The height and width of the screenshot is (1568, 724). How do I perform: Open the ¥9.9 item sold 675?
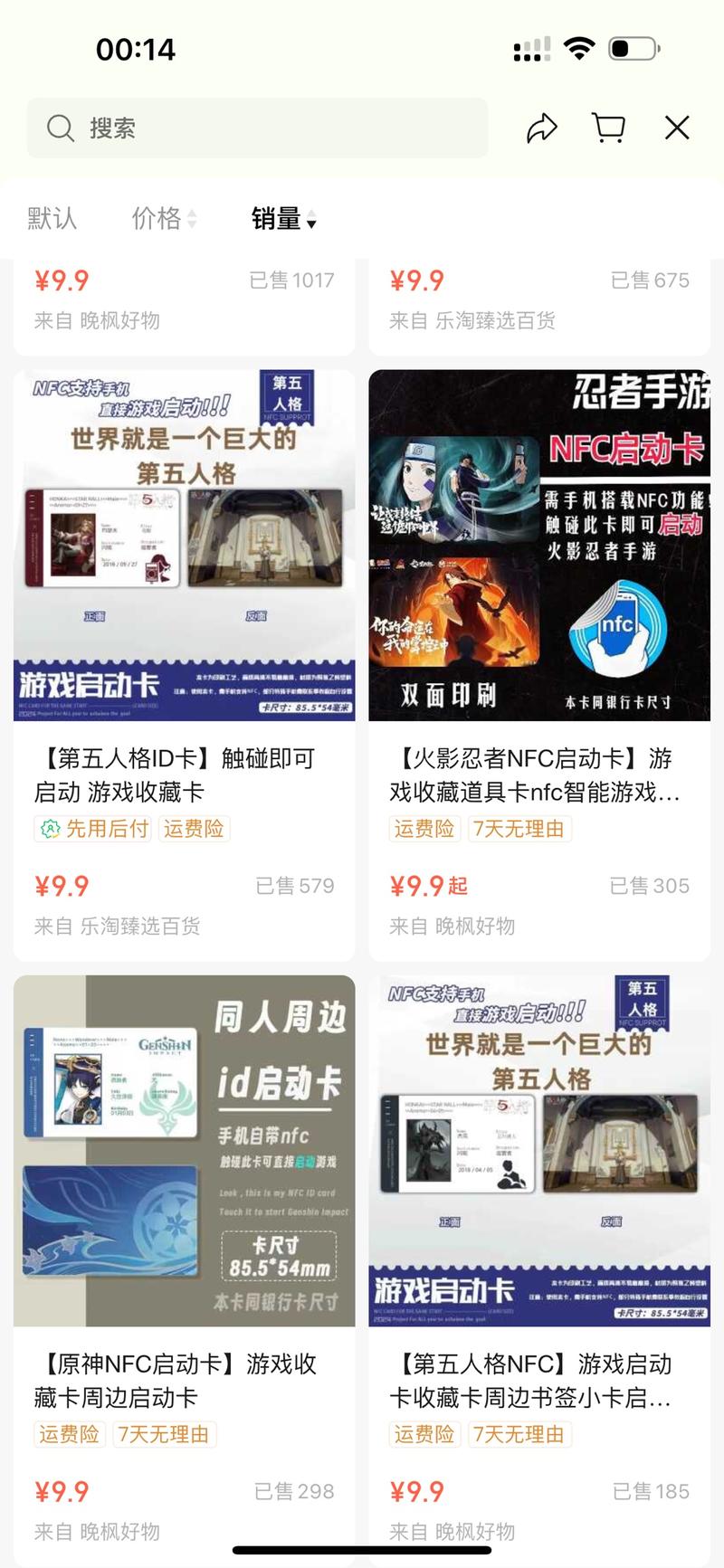[x=539, y=299]
